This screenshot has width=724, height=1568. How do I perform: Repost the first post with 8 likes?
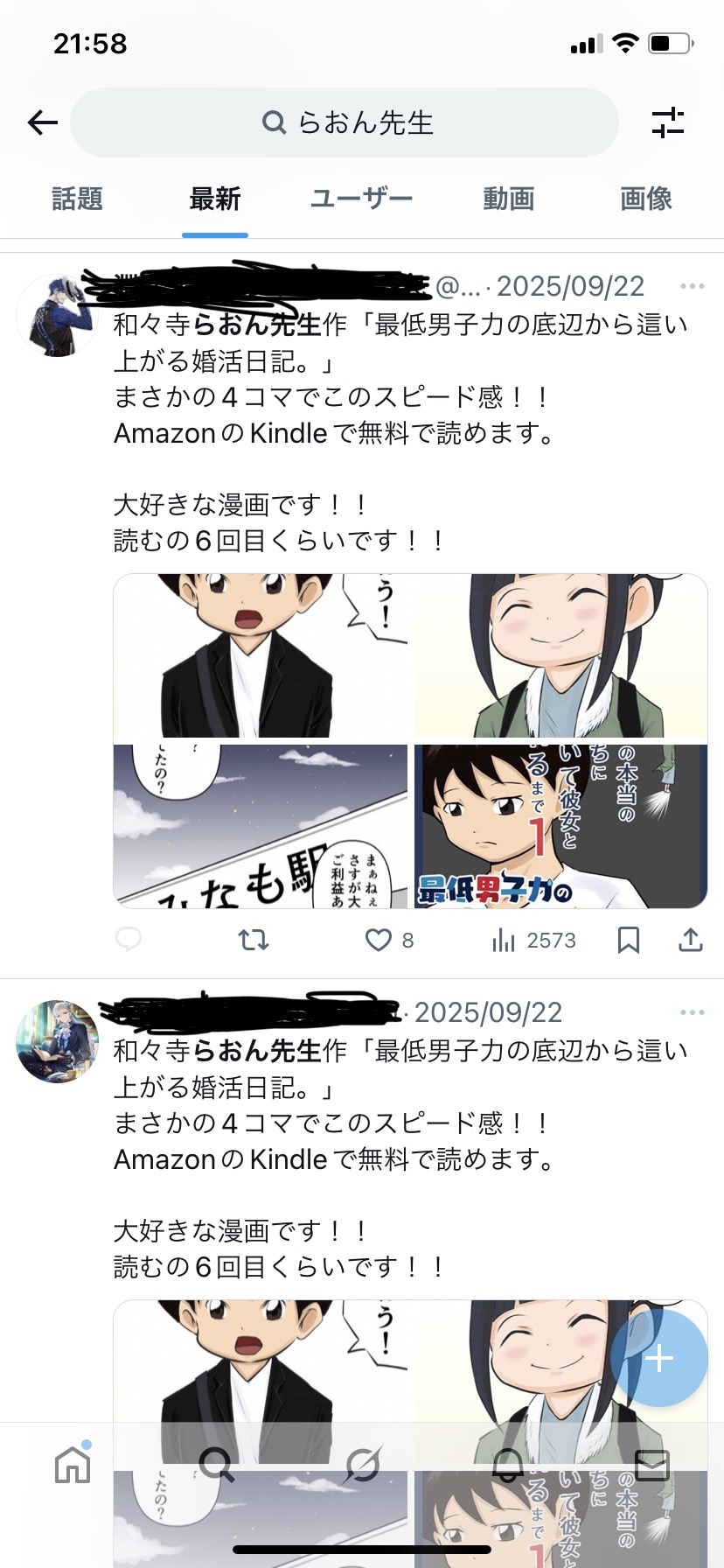click(254, 940)
